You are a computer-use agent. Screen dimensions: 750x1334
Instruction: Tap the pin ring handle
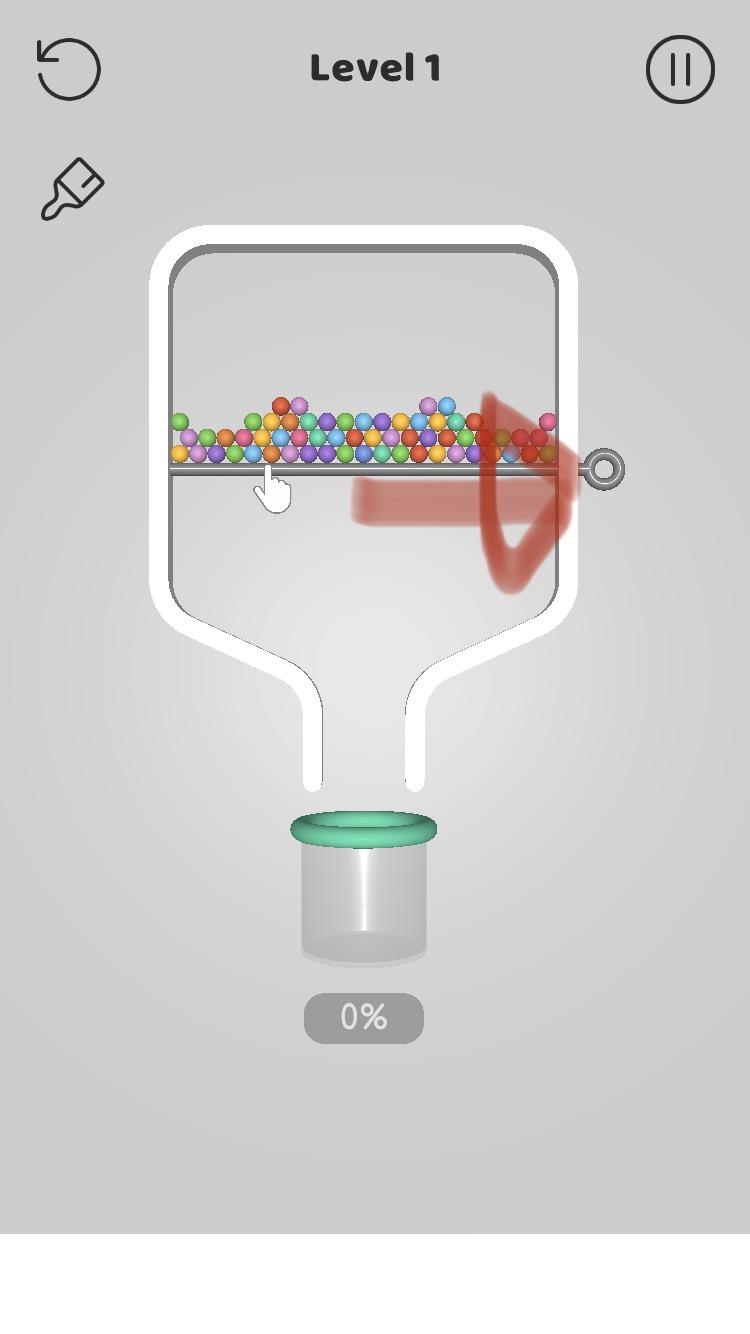pos(603,469)
